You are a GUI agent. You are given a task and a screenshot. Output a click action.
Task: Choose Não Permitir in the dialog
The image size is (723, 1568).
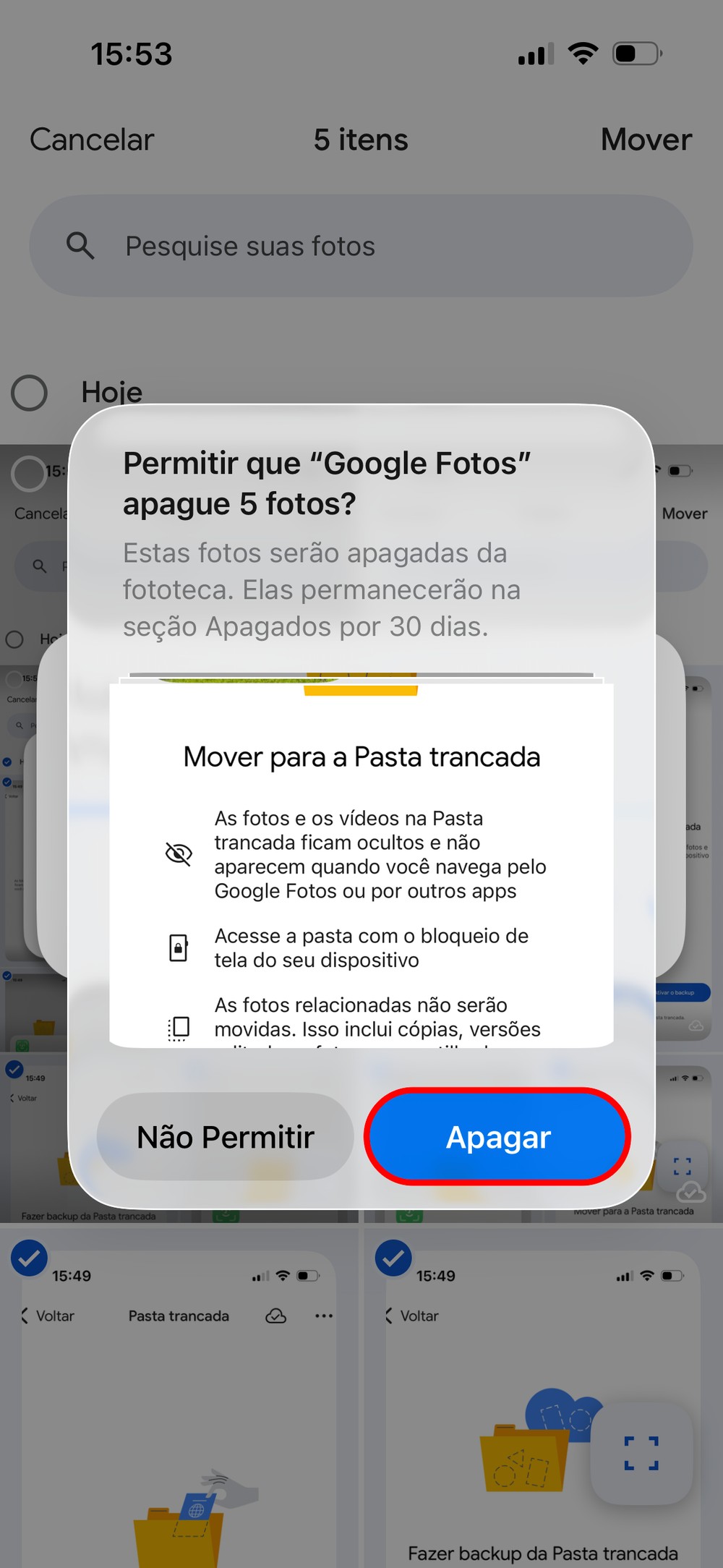pos(225,1137)
